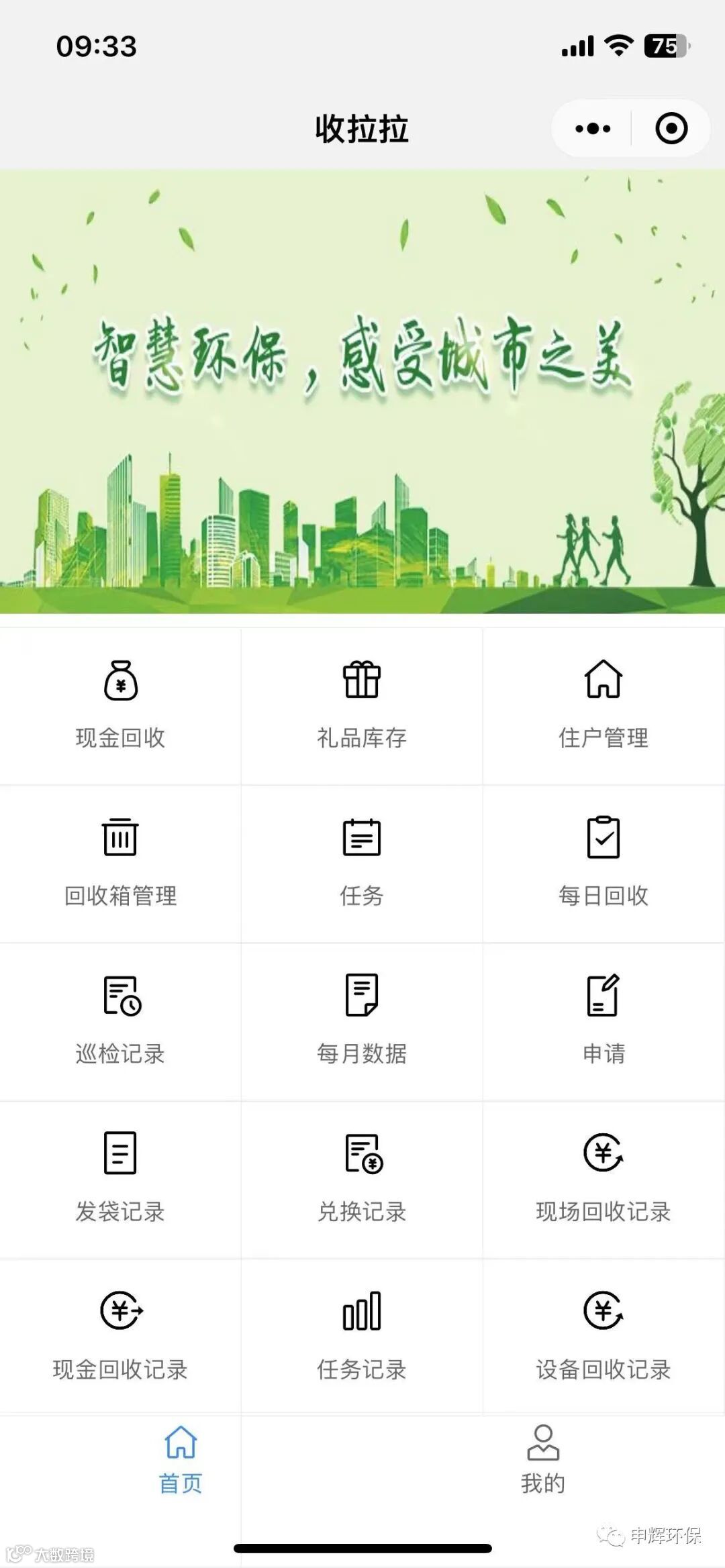Select the 任务 tile
This screenshot has height=1568, width=725.
(x=362, y=862)
